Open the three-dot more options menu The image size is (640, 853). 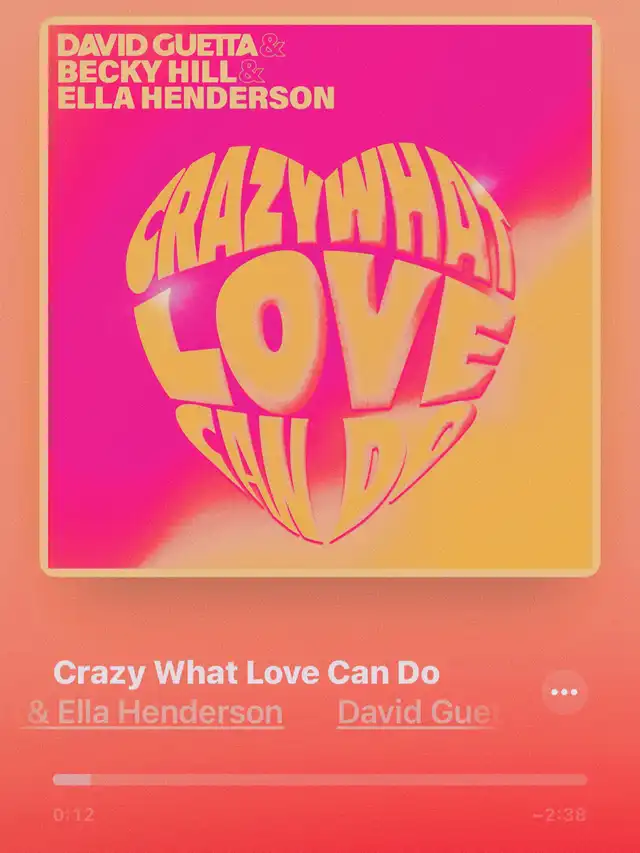pyautogui.click(x=565, y=692)
